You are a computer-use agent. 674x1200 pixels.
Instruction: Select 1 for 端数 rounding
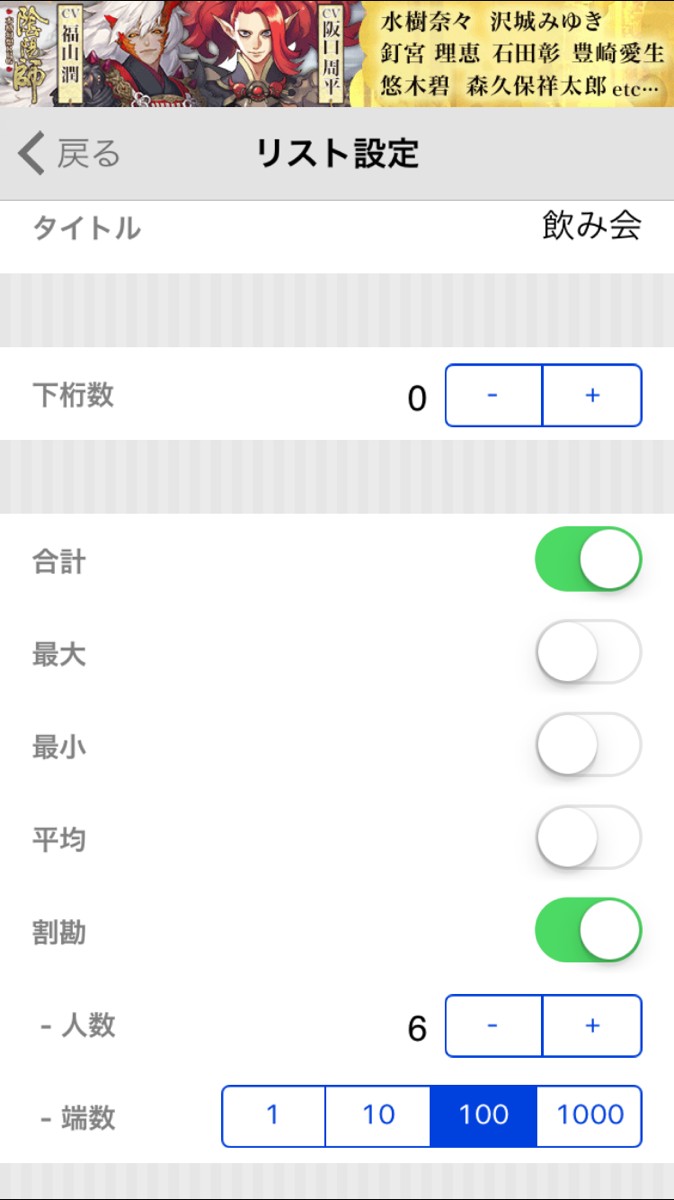273,1115
